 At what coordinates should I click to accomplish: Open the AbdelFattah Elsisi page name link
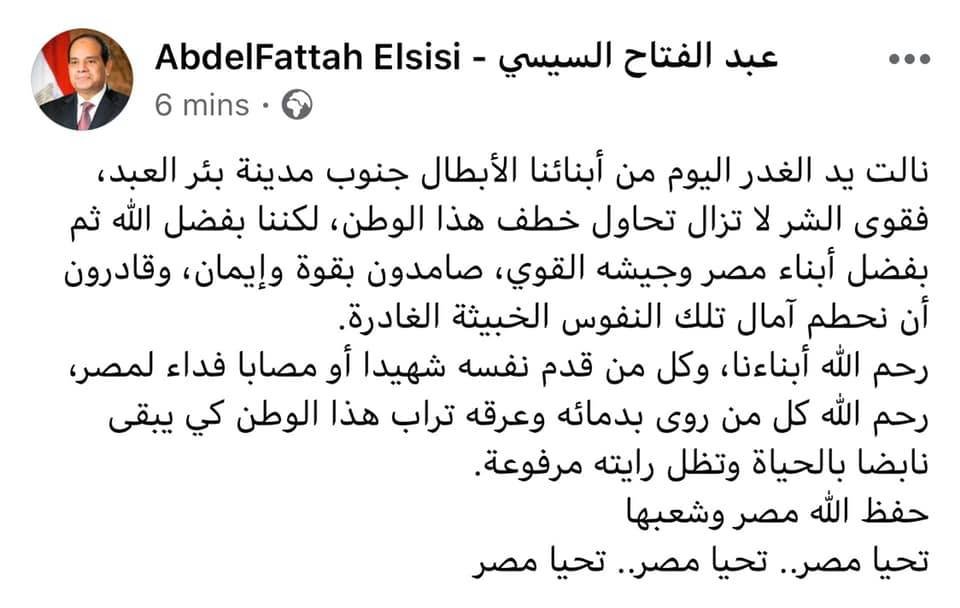[x=465, y=59]
